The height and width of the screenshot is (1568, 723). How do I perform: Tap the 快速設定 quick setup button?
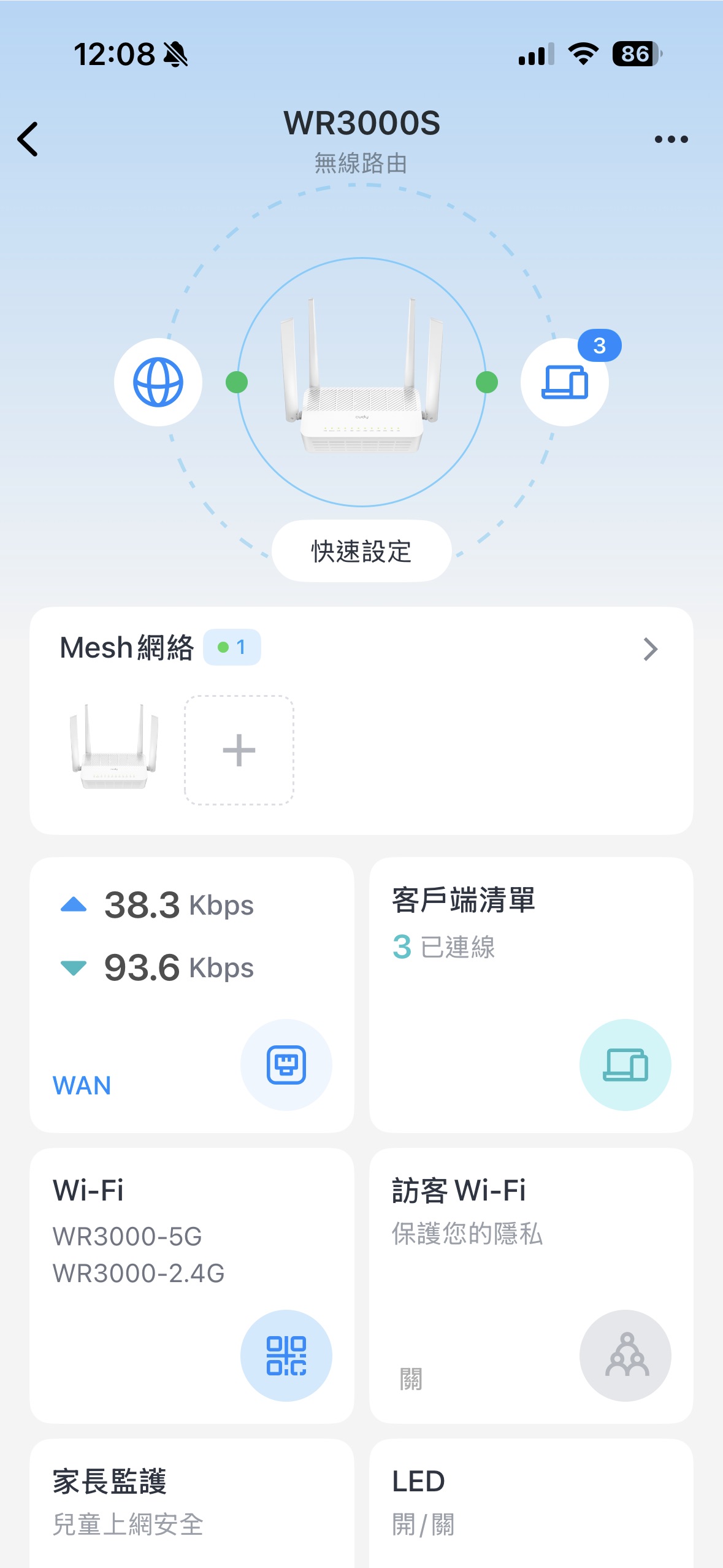(x=361, y=551)
